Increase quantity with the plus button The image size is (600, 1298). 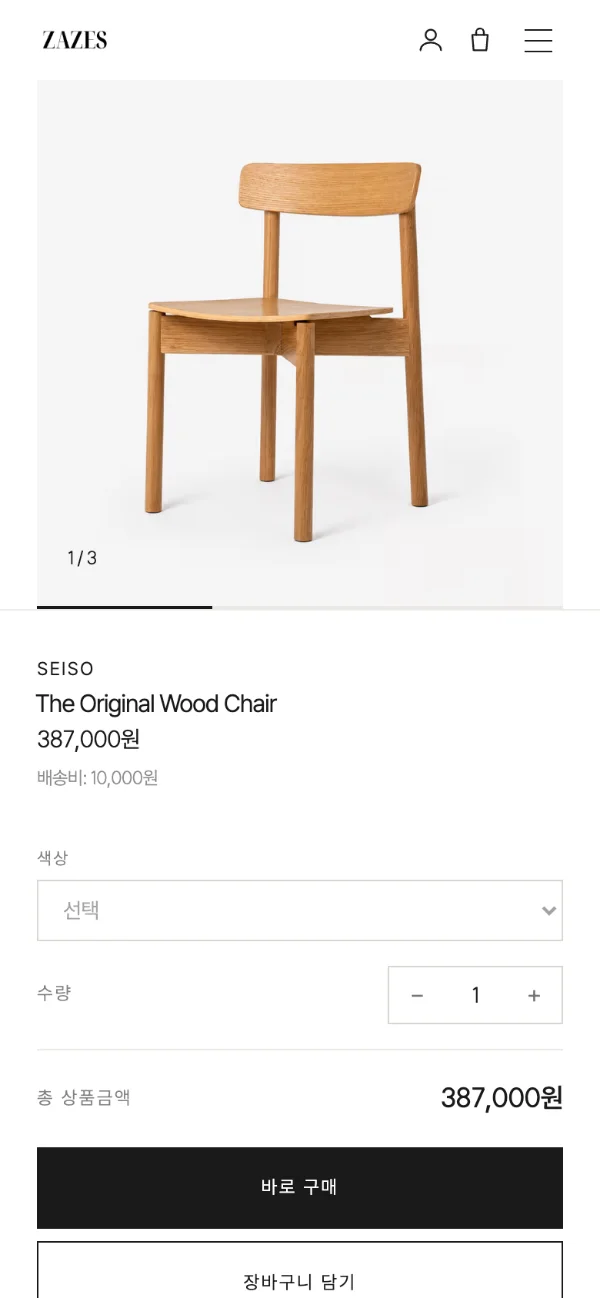click(534, 995)
